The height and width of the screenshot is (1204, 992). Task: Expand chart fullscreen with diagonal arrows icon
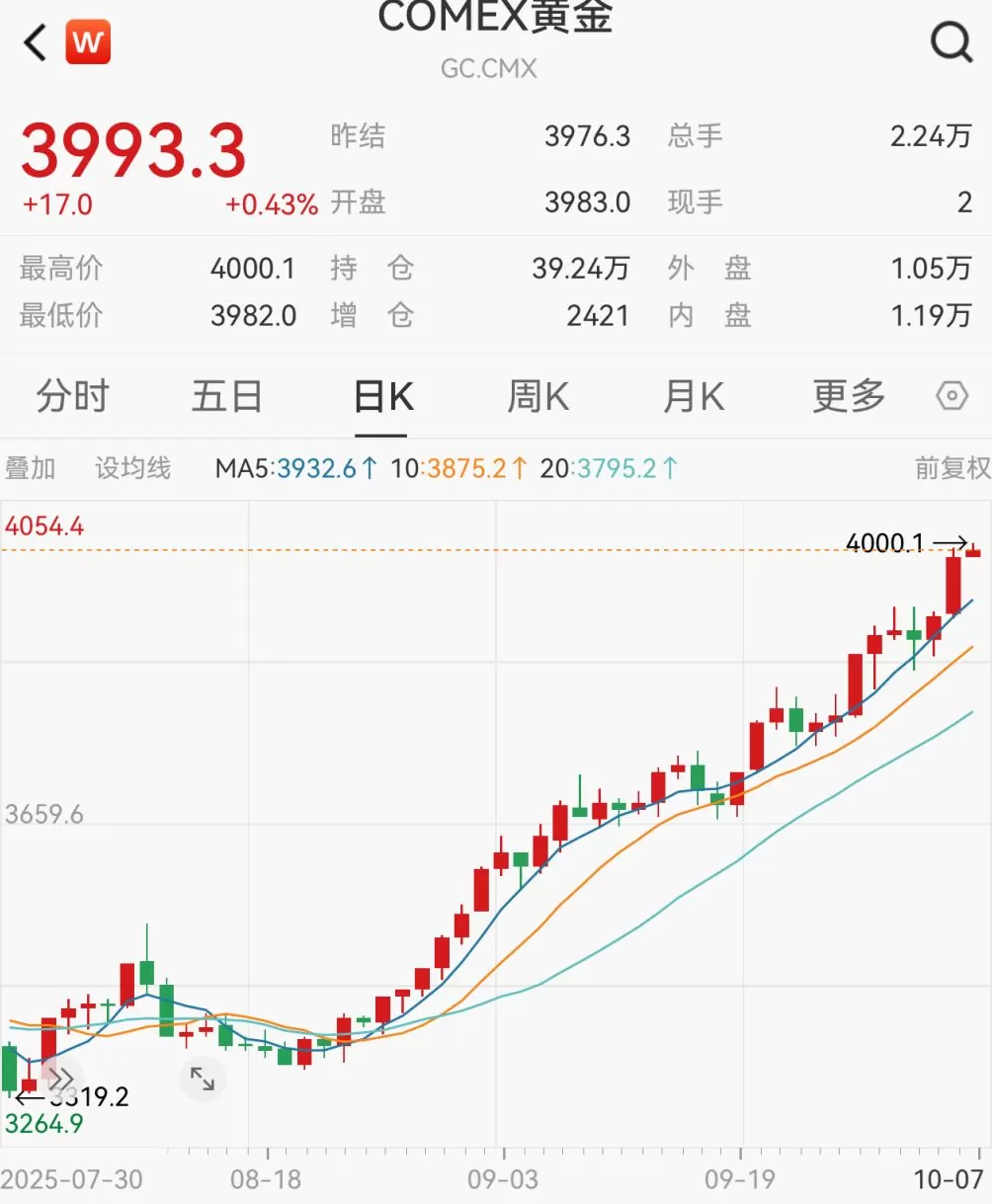click(203, 1080)
